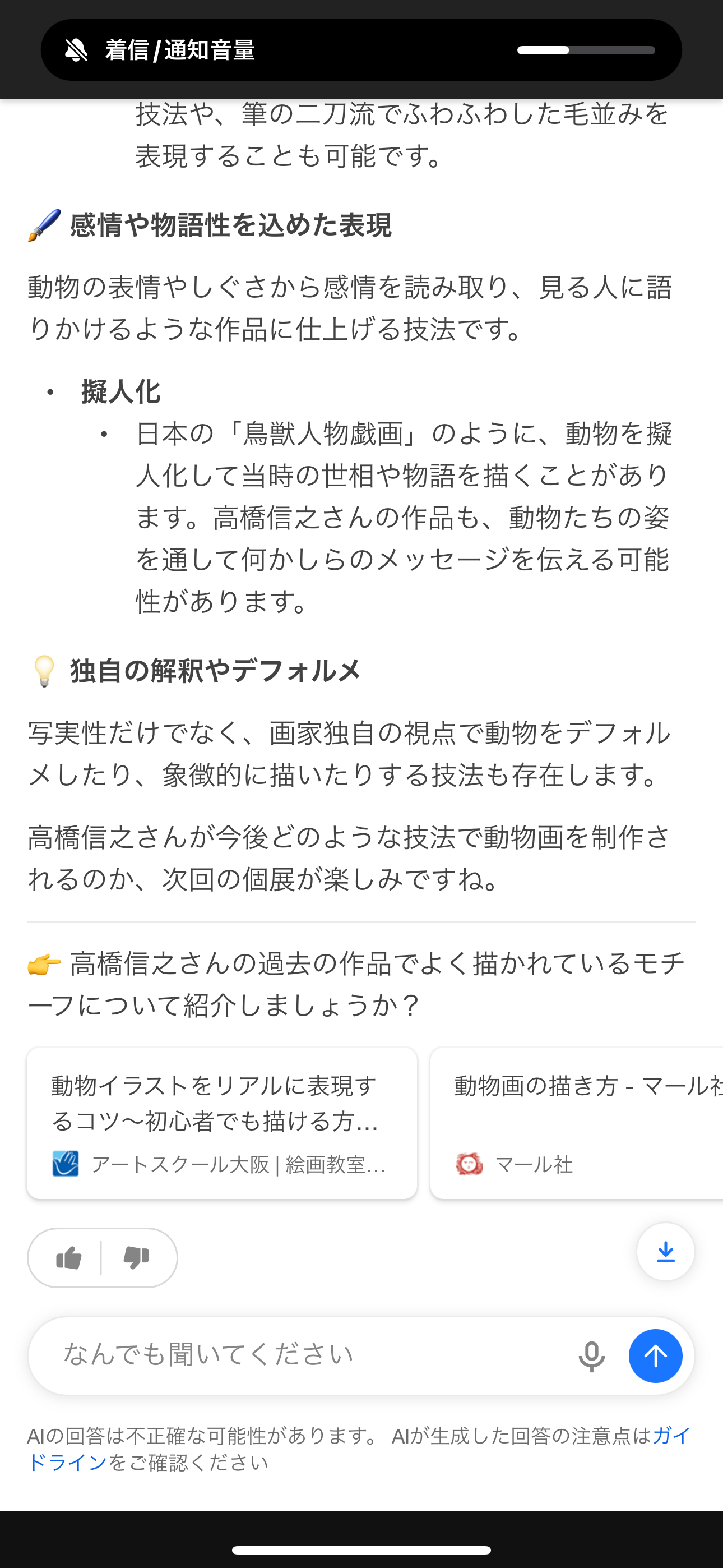Viewport: 723px width, 1568px height.
Task: Focus the なんでも聞いてください input field
Action: tap(304, 1355)
